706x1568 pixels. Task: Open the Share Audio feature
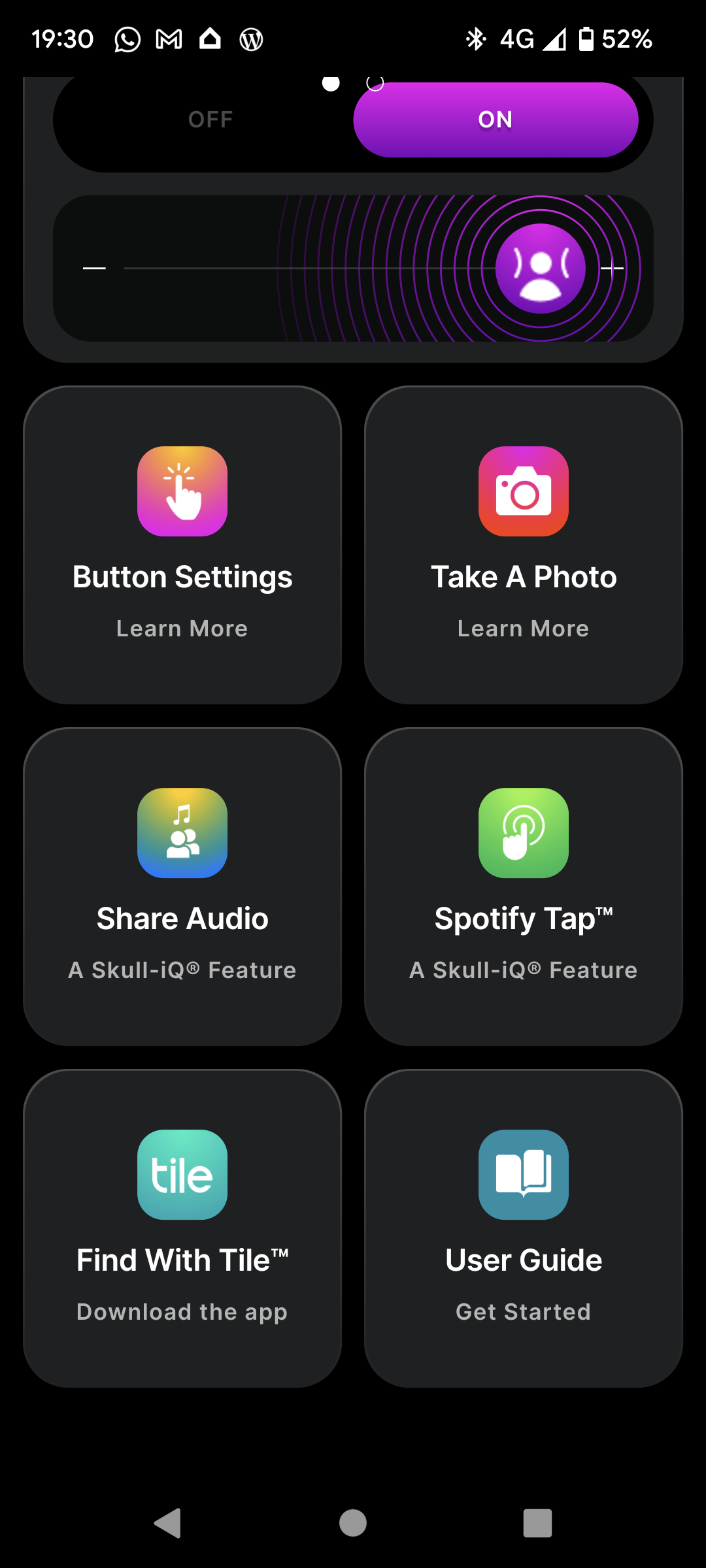tap(182, 887)
